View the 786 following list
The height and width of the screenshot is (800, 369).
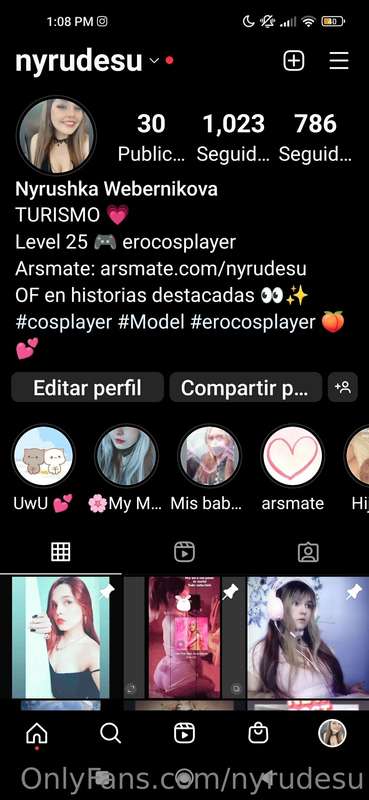tap(315, 137)
